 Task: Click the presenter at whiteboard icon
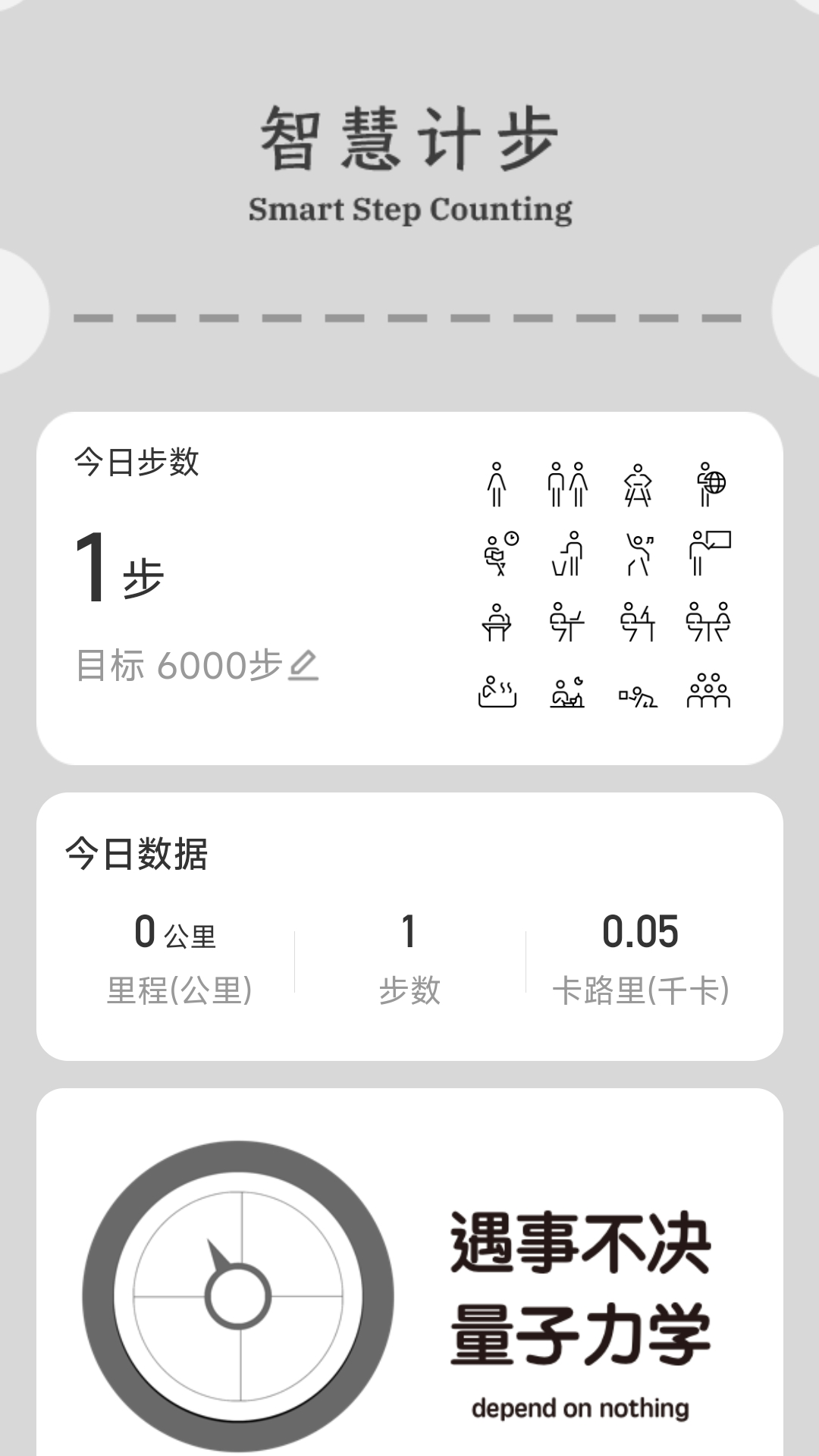click(711, 554)
